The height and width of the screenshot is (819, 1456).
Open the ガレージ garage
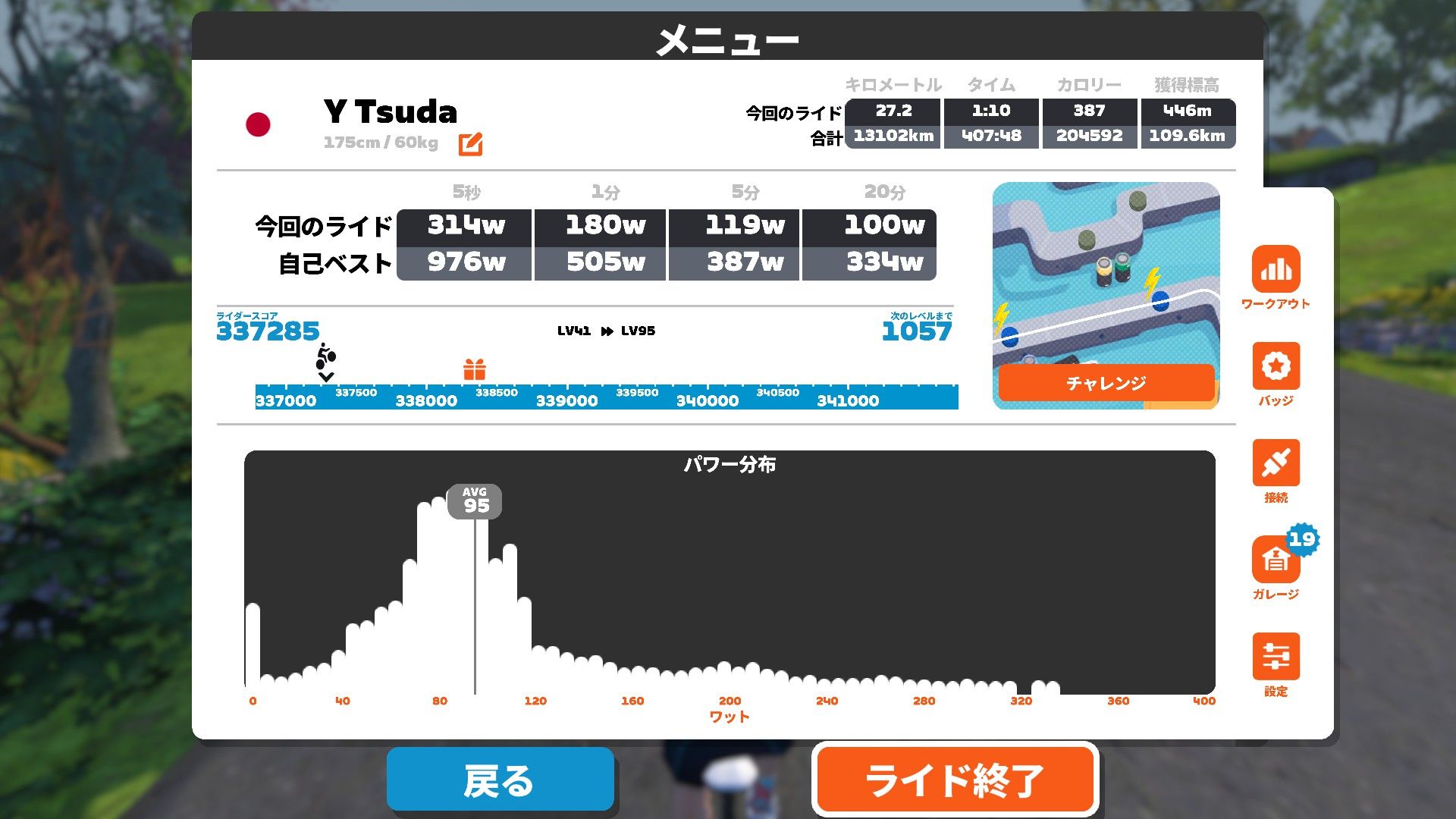[1276, 560]
